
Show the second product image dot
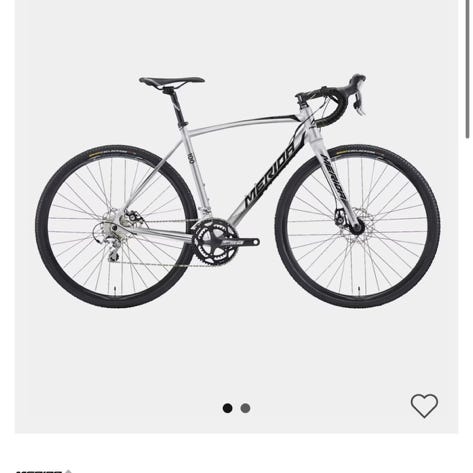pyautogui.click(x=245, y=408)
